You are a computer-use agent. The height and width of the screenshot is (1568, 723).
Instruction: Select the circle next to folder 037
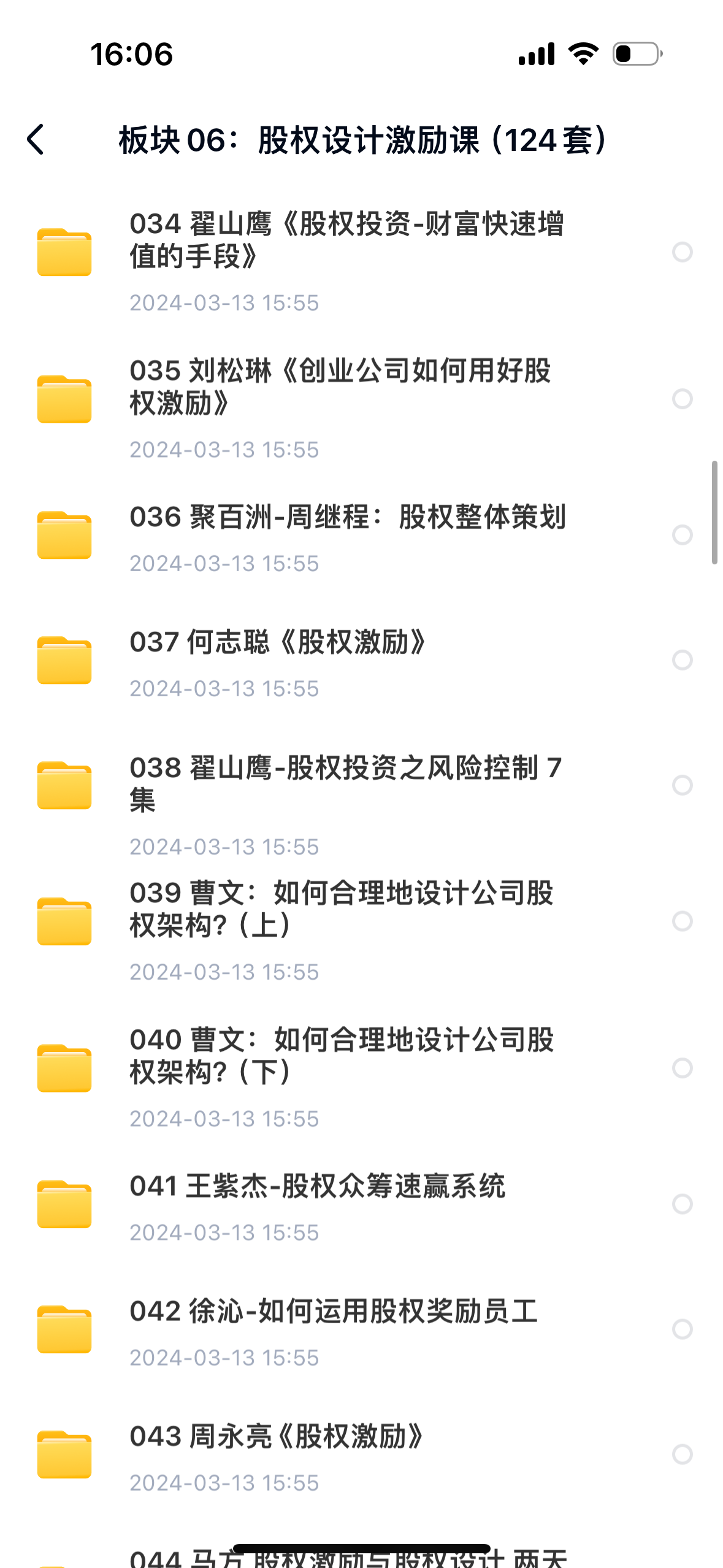(682, 660)
